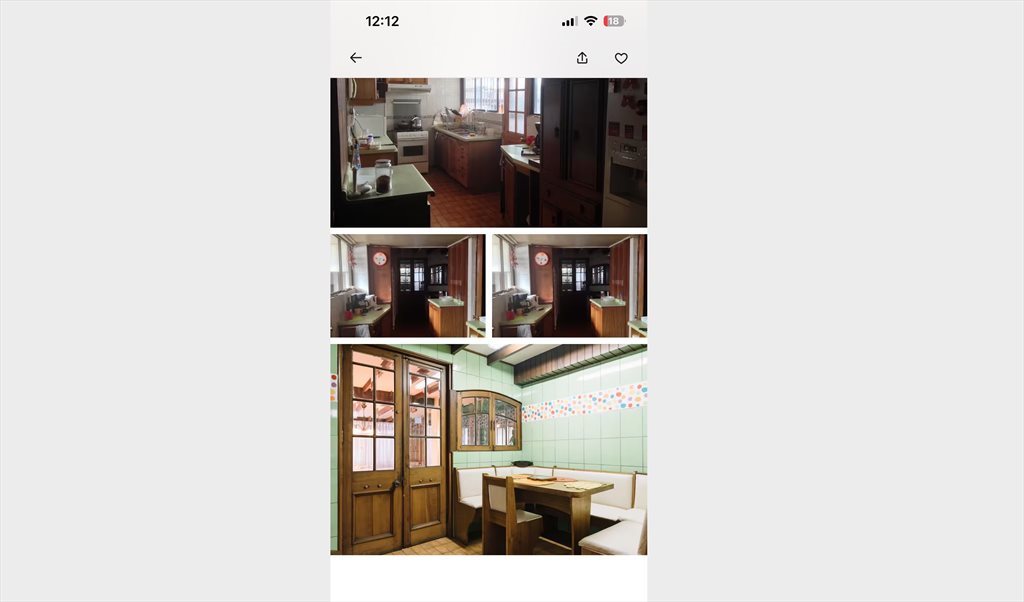The width and height of the screenshot is (1024, 602).
Task: Go back using the arrow icon
Action: click(x=355, y=58)
